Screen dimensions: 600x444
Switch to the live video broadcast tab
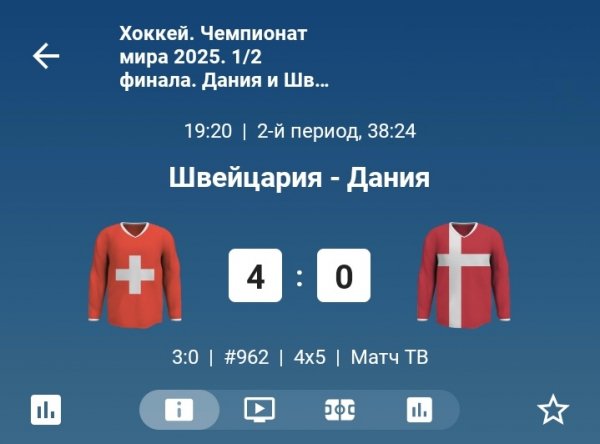point(259,409)
